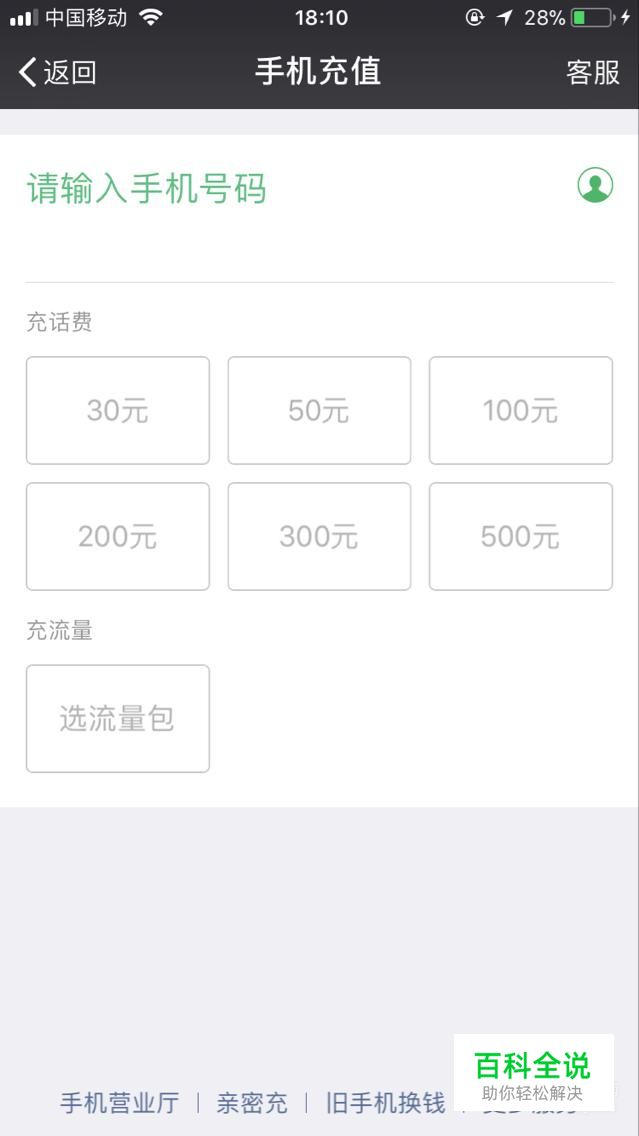
Task: Open 客服 customer service
Action: point(593,72)
